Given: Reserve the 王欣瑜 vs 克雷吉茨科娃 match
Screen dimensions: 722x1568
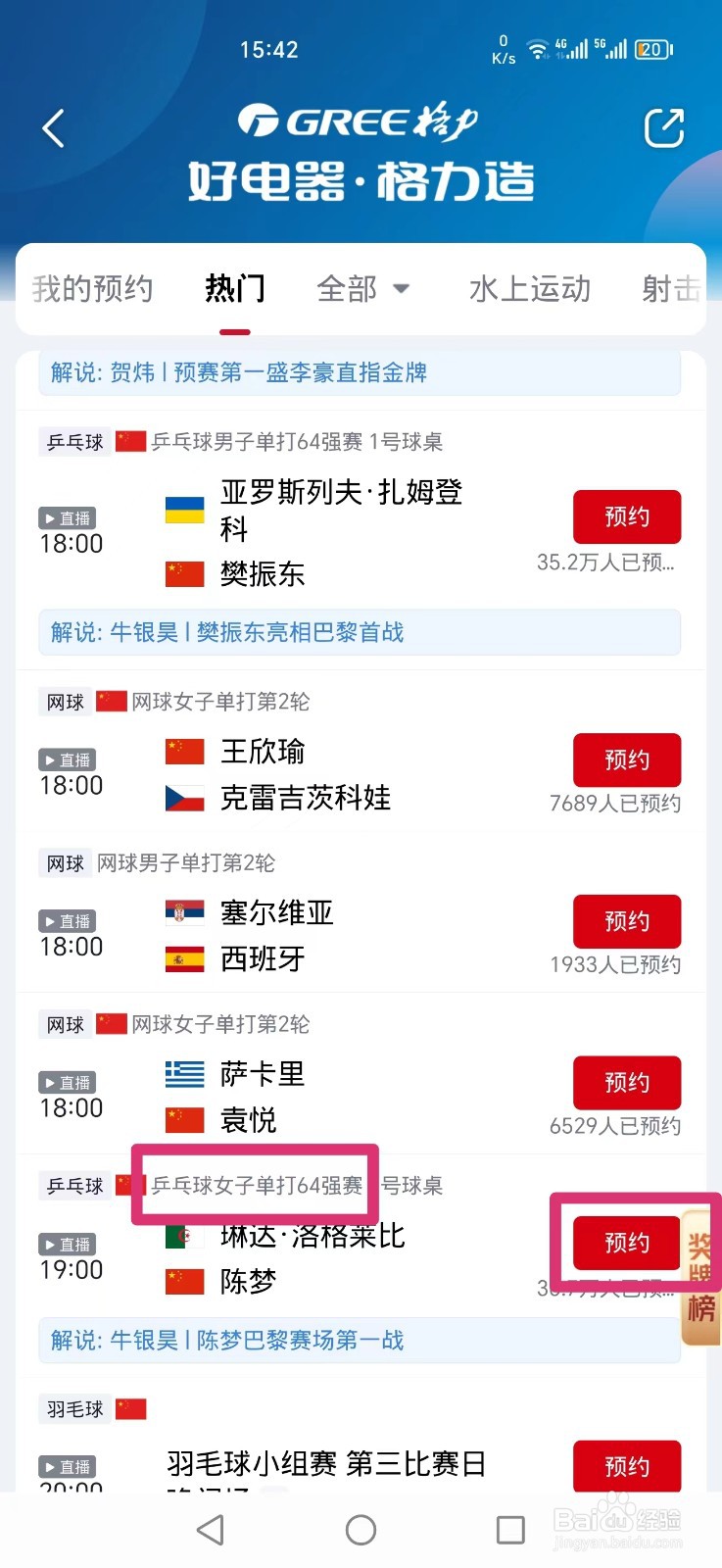Looking at the screenshot, I should (x=627, y=759).
